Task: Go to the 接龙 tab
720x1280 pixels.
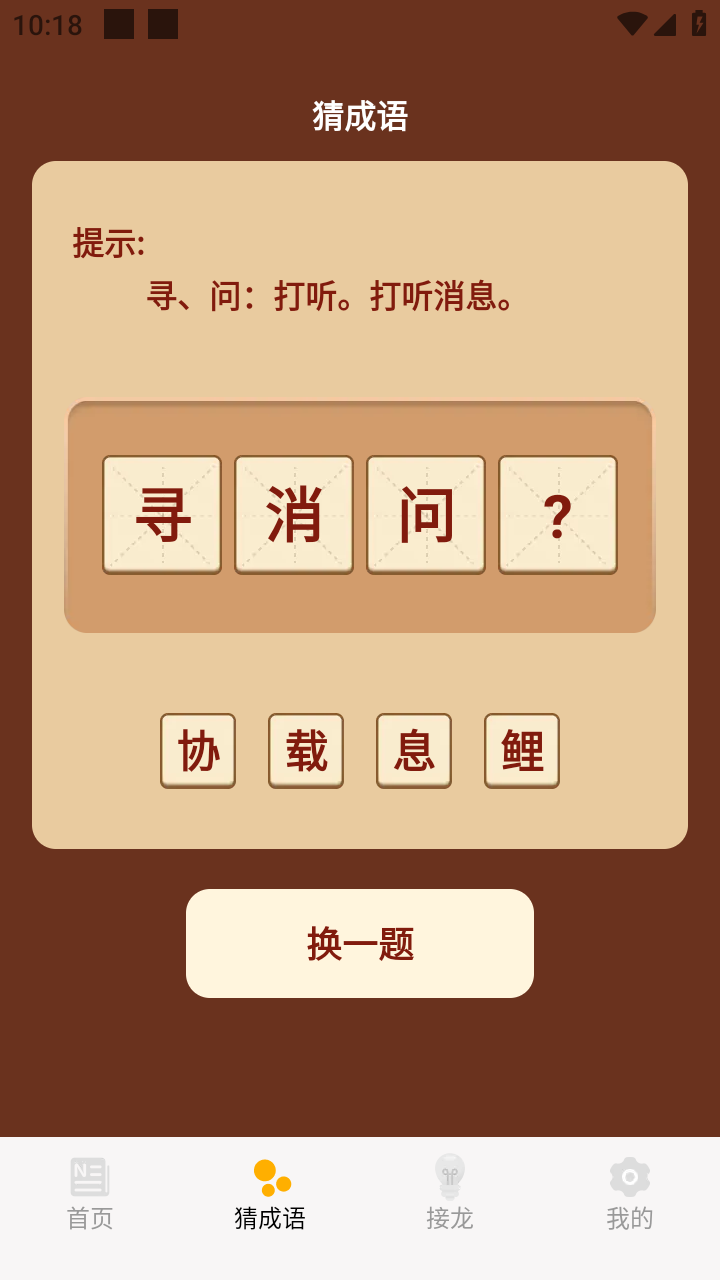Action: pos(450,1194)
